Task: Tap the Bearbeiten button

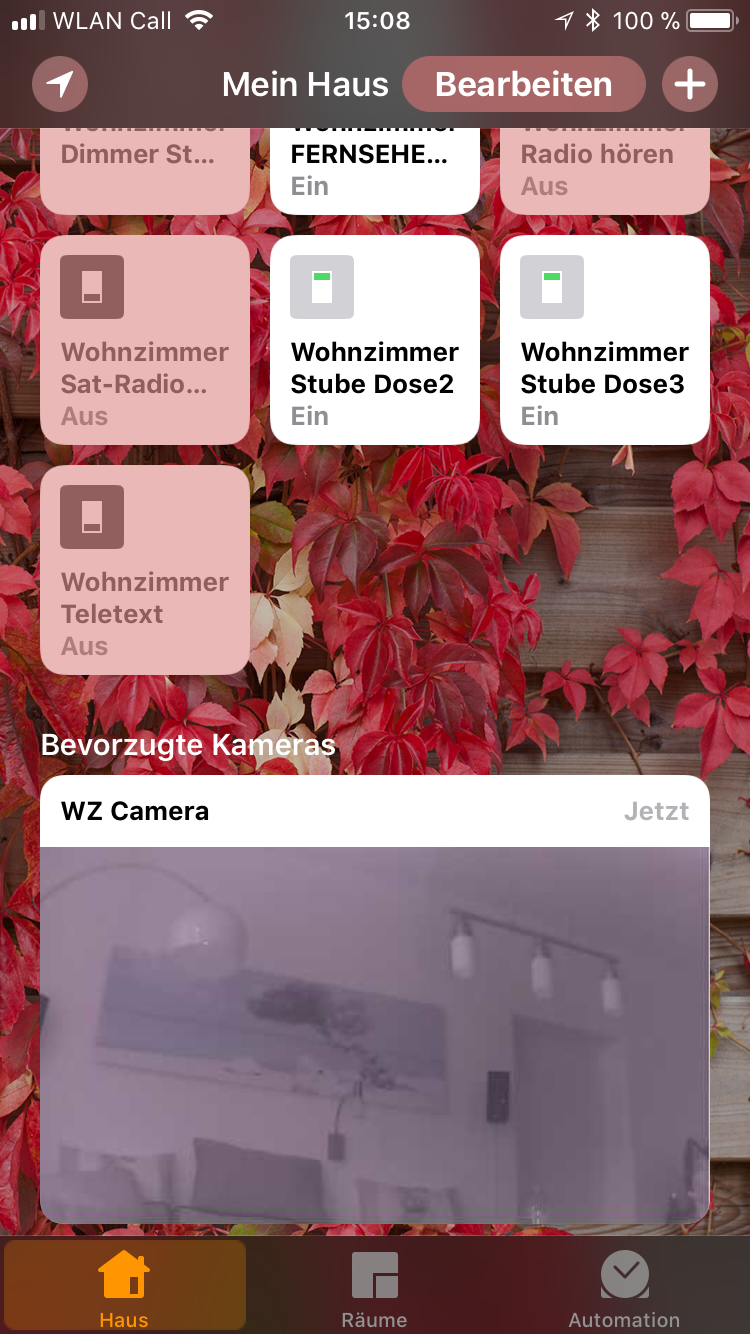Action: click(523, 85)
